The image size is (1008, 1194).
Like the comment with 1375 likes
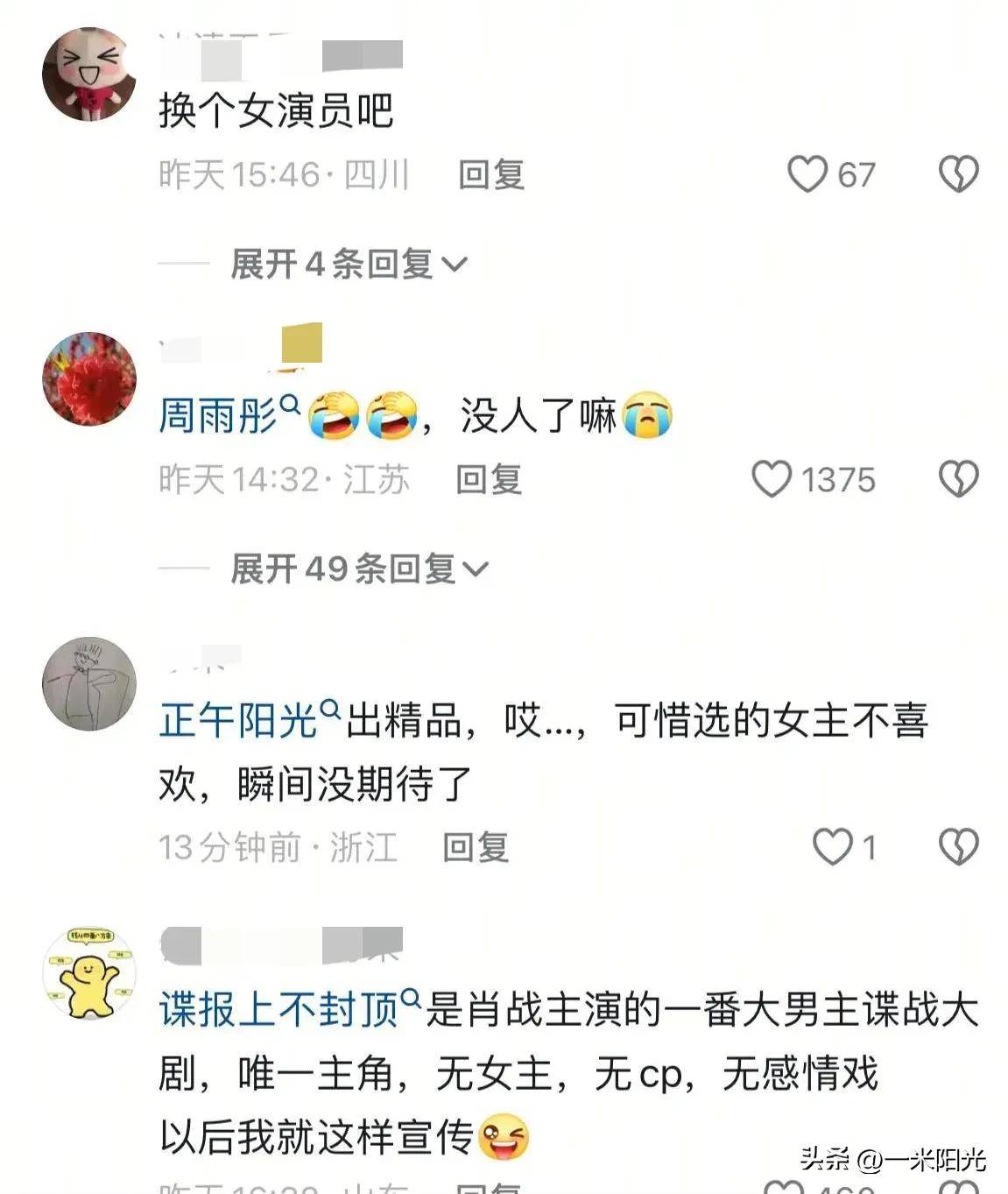(772, 479)
